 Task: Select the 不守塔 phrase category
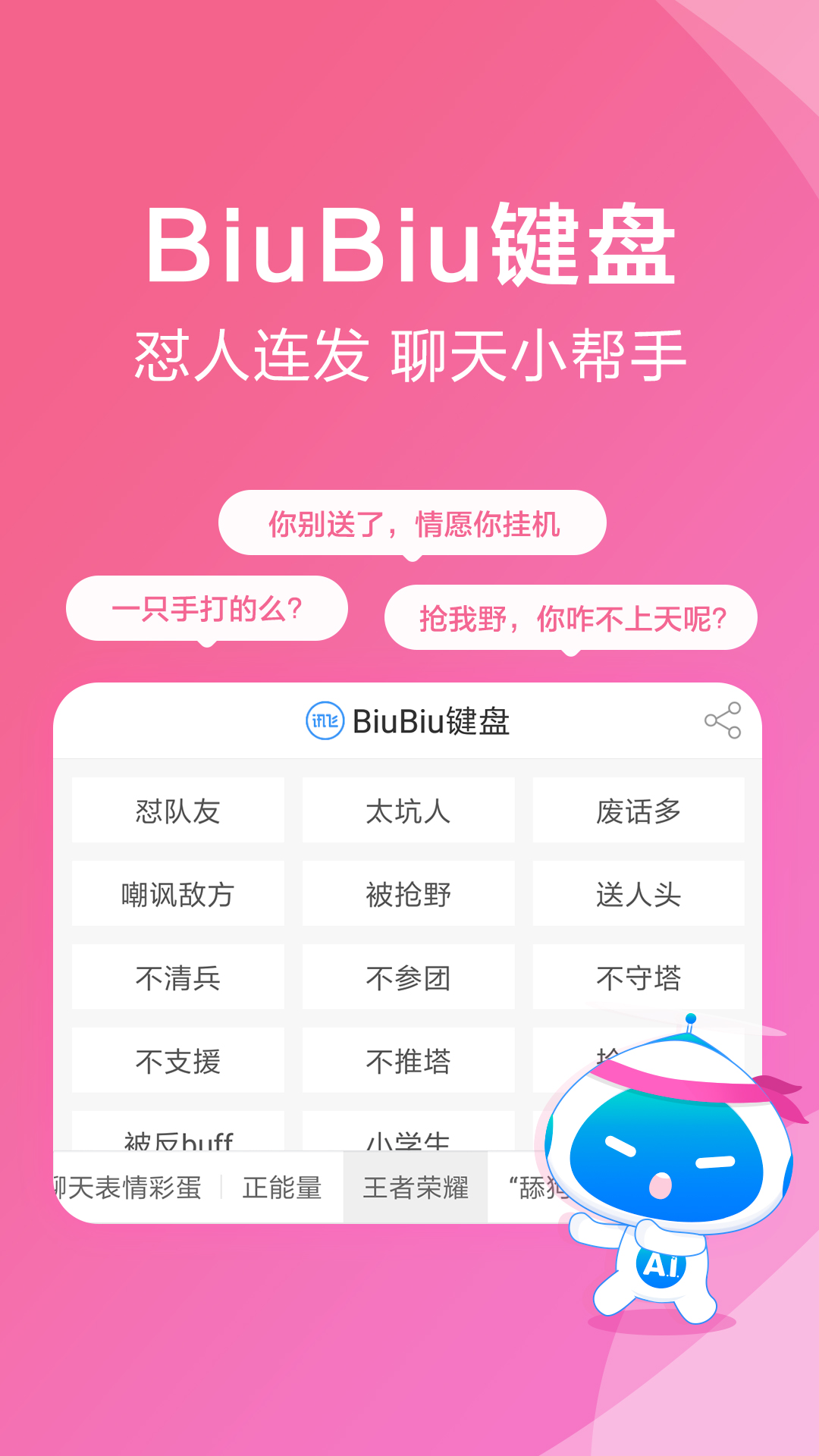(x=639, y=977)
